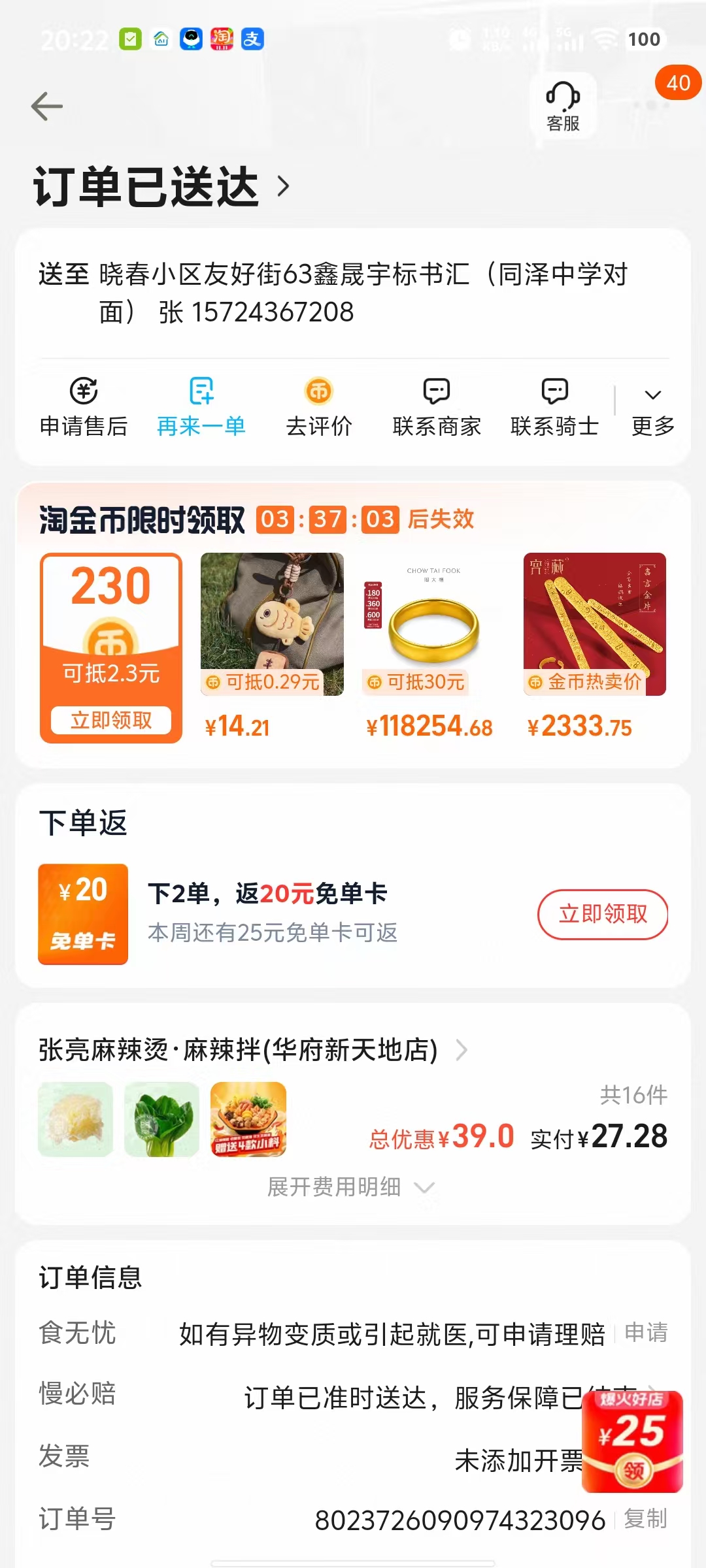706x1568 pixels.
Task: Open the 订单已送达 status details
Action: [x=161, y=187]
